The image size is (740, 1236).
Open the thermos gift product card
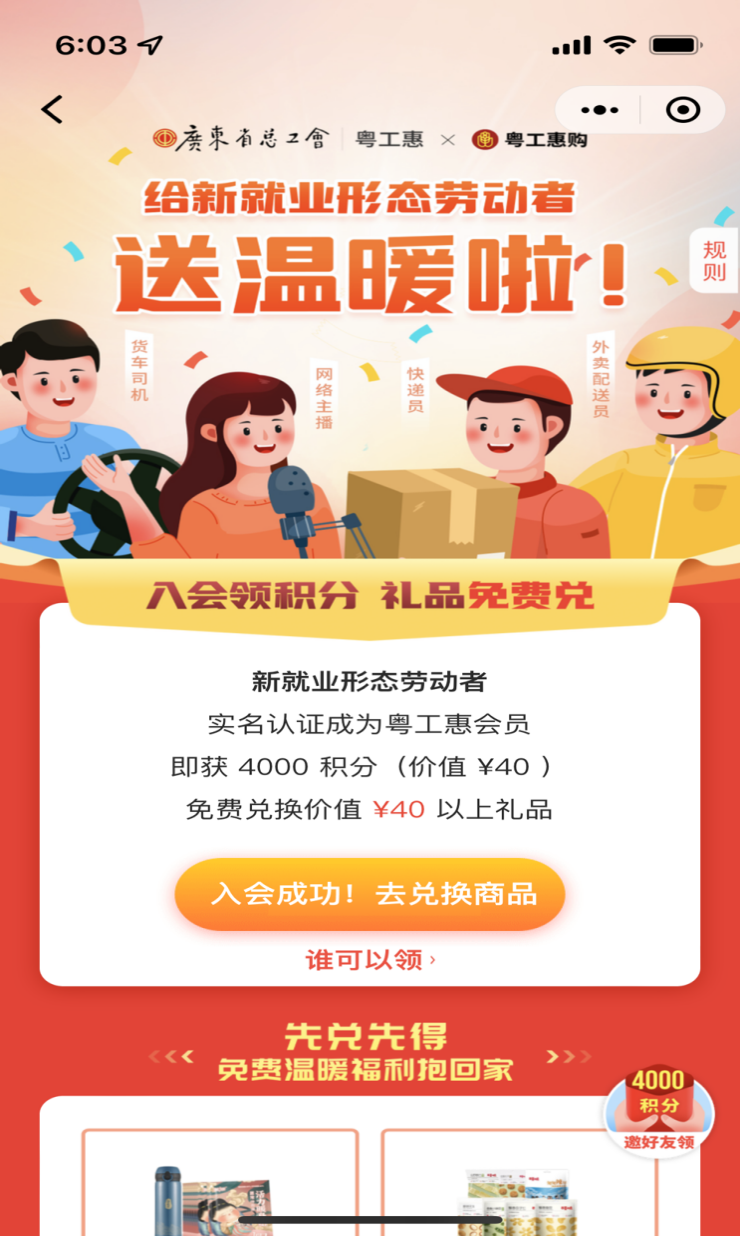(x=220, y=1185)
